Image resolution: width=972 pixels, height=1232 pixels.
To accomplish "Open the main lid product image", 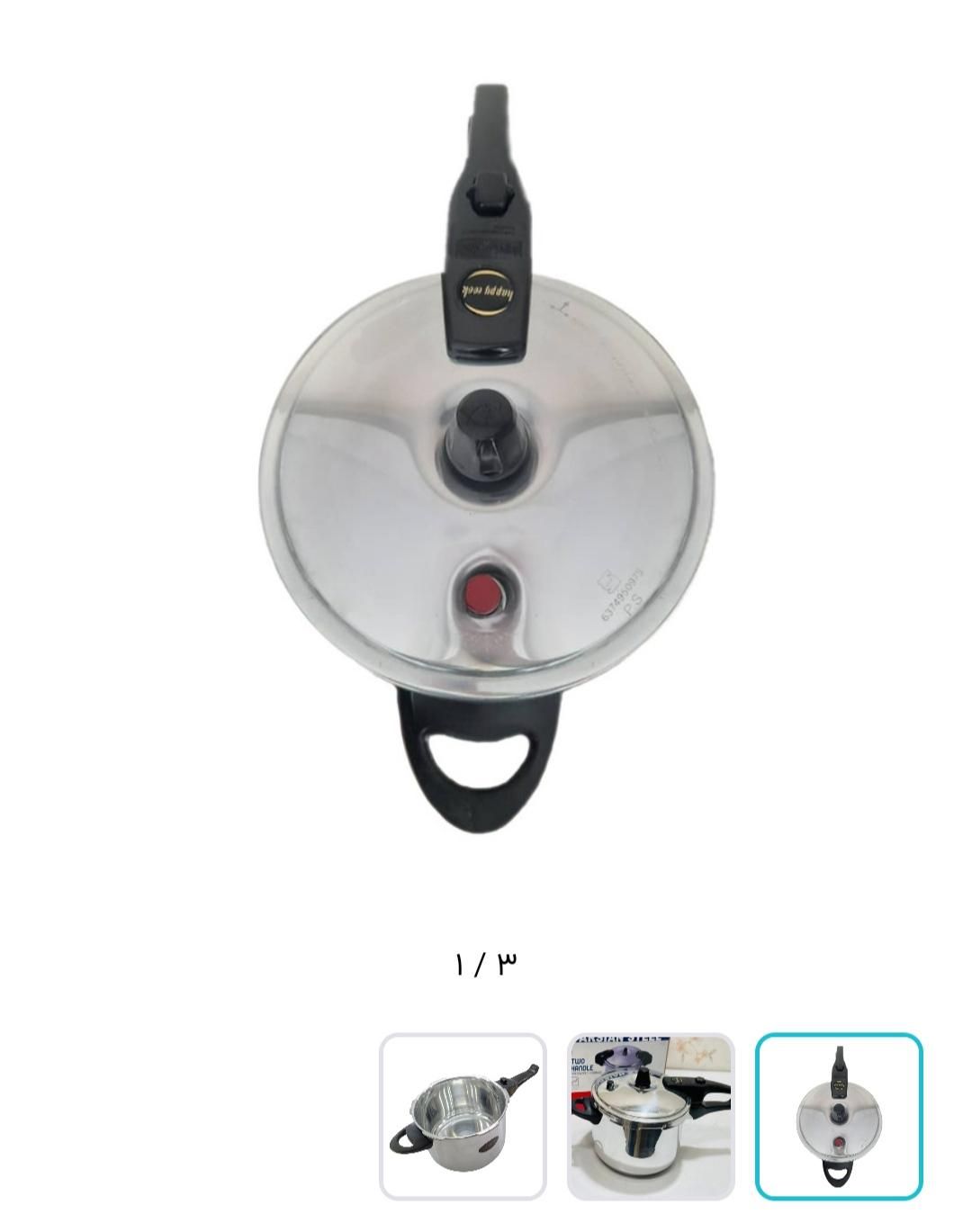I will tap(486, 460).
